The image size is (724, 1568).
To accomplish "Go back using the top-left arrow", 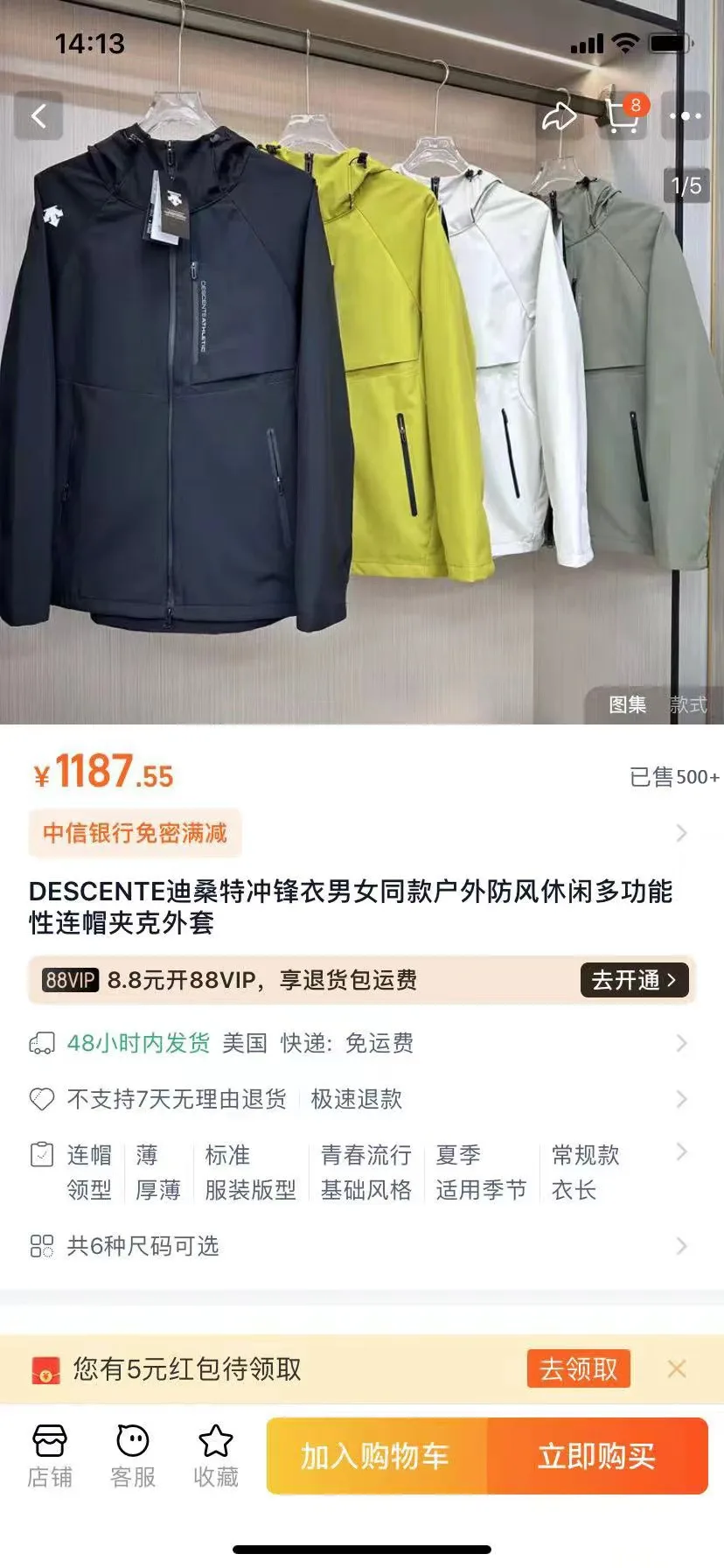I will [38, 116].
